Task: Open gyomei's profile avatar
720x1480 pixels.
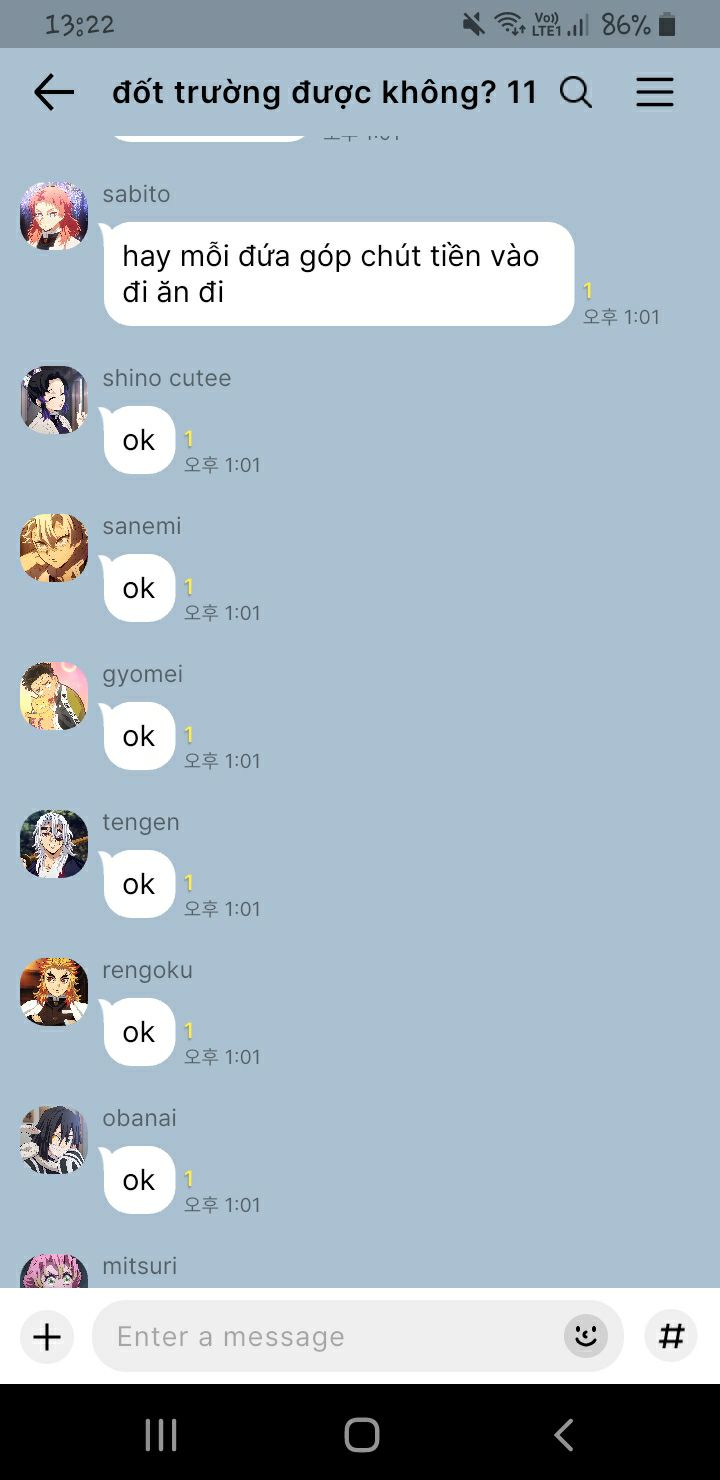Action: [54, 696]
